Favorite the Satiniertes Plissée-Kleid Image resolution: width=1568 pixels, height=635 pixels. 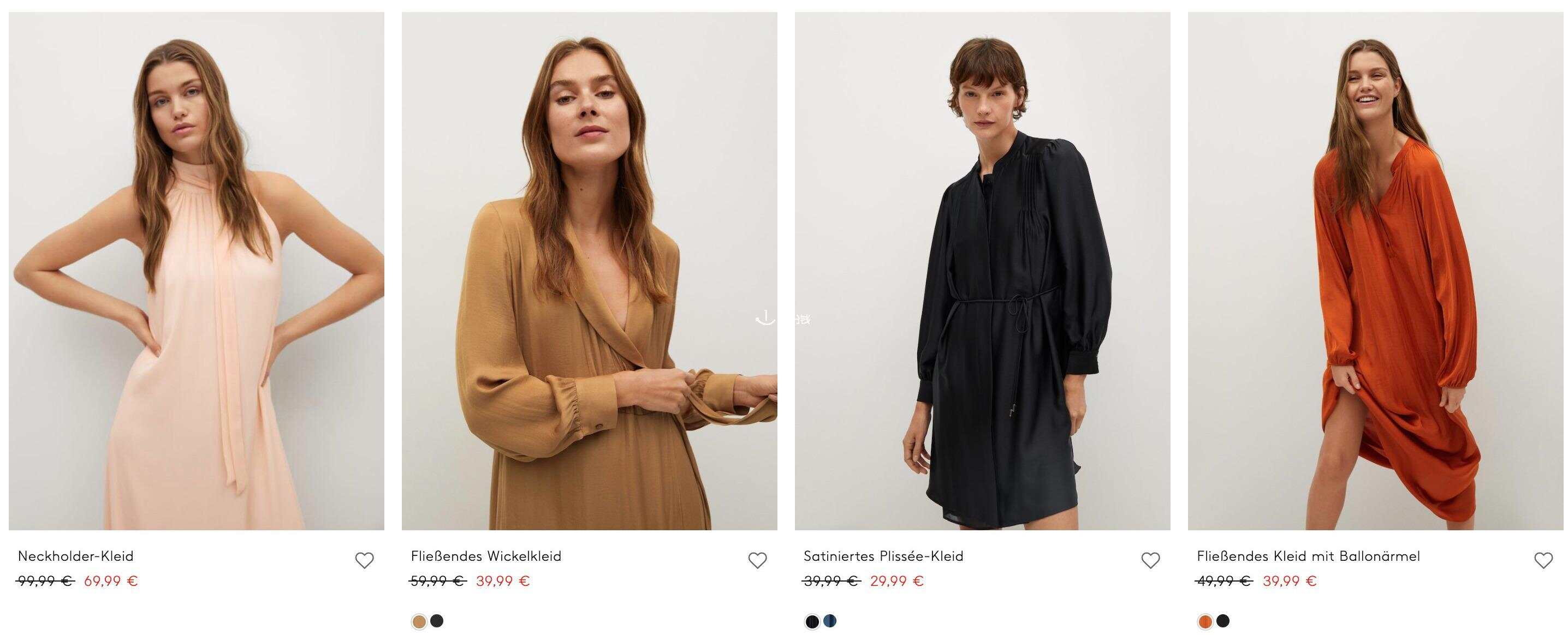1150,560
